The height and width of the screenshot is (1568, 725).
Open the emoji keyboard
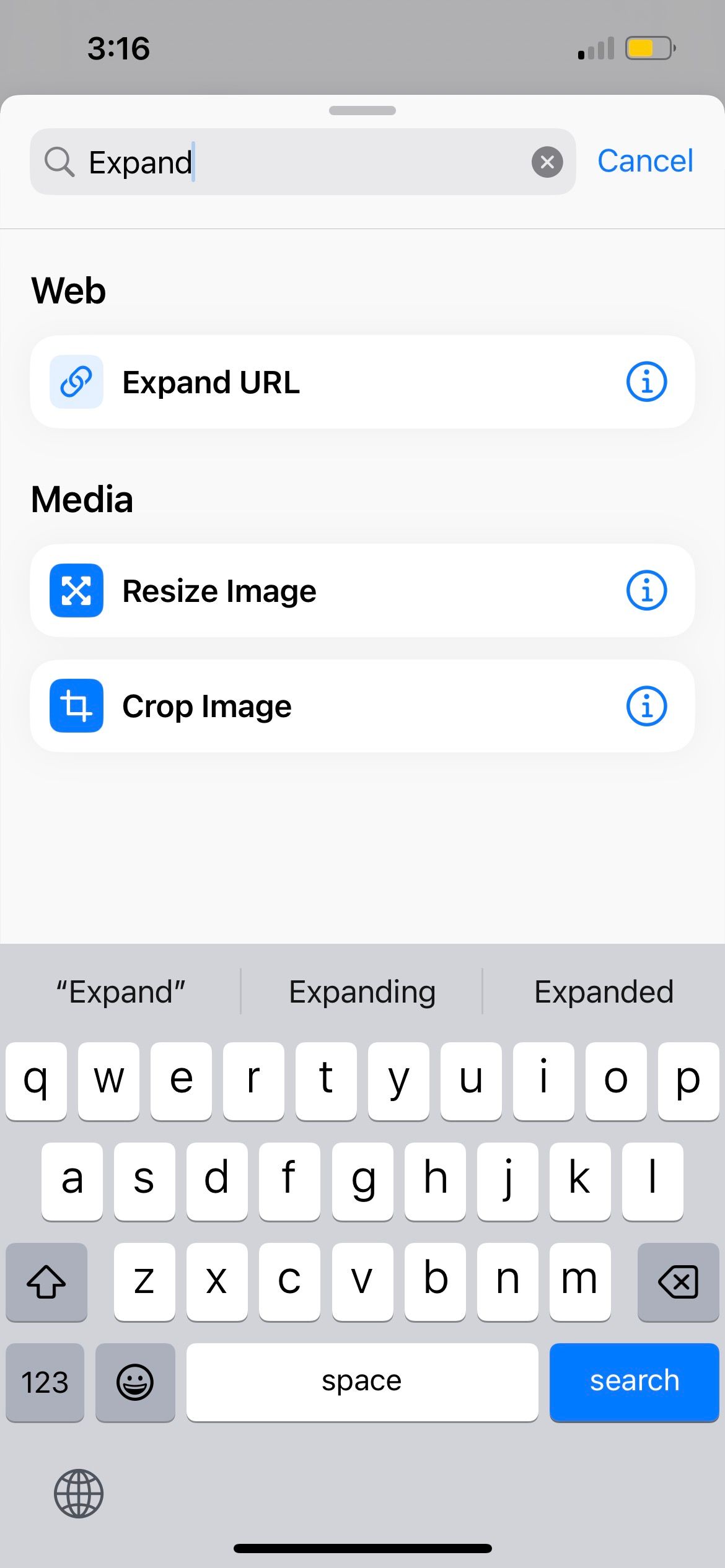[x=136, y=1382]
